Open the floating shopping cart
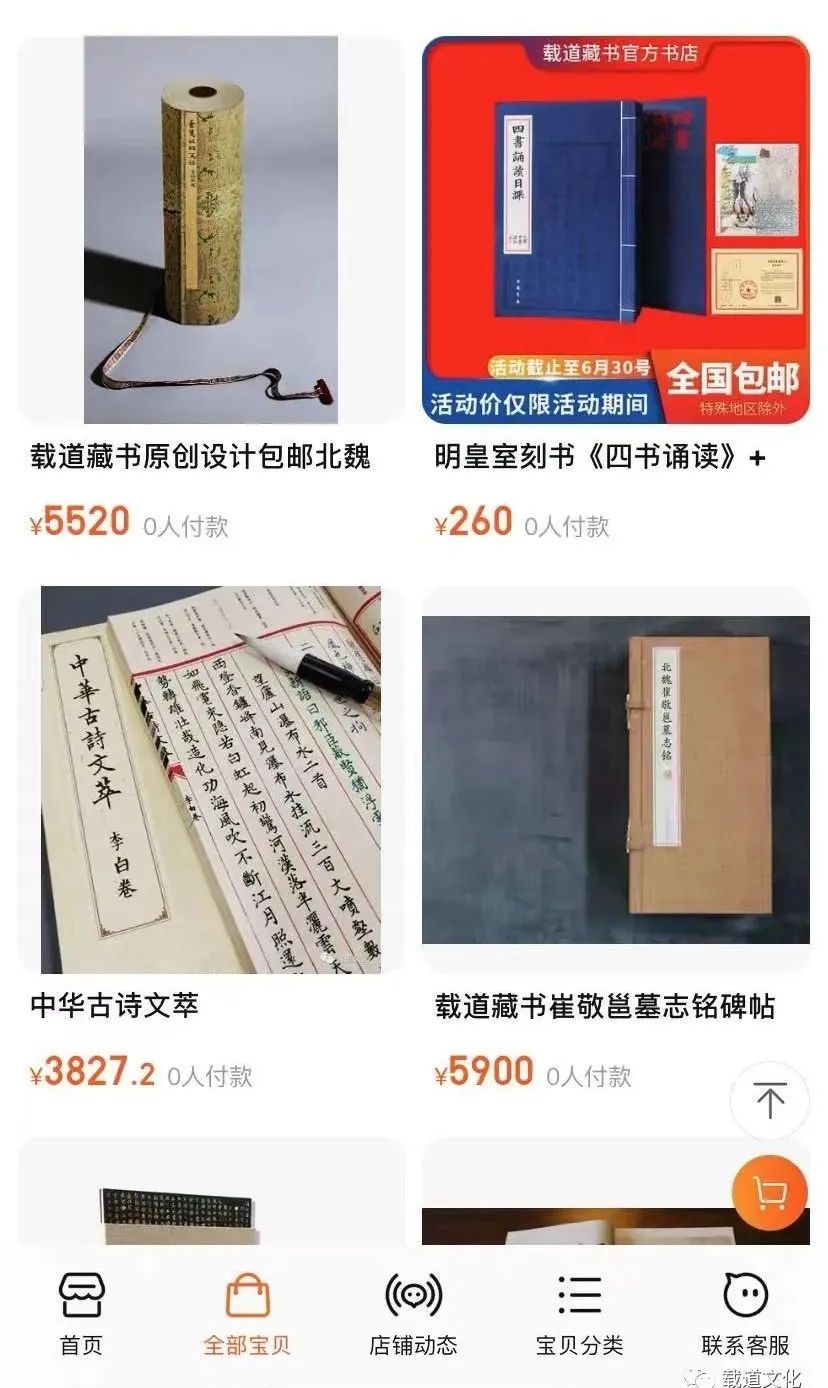Viewport: 828px width, 1388px height. pyautogui.click(x=769, y=1193)
